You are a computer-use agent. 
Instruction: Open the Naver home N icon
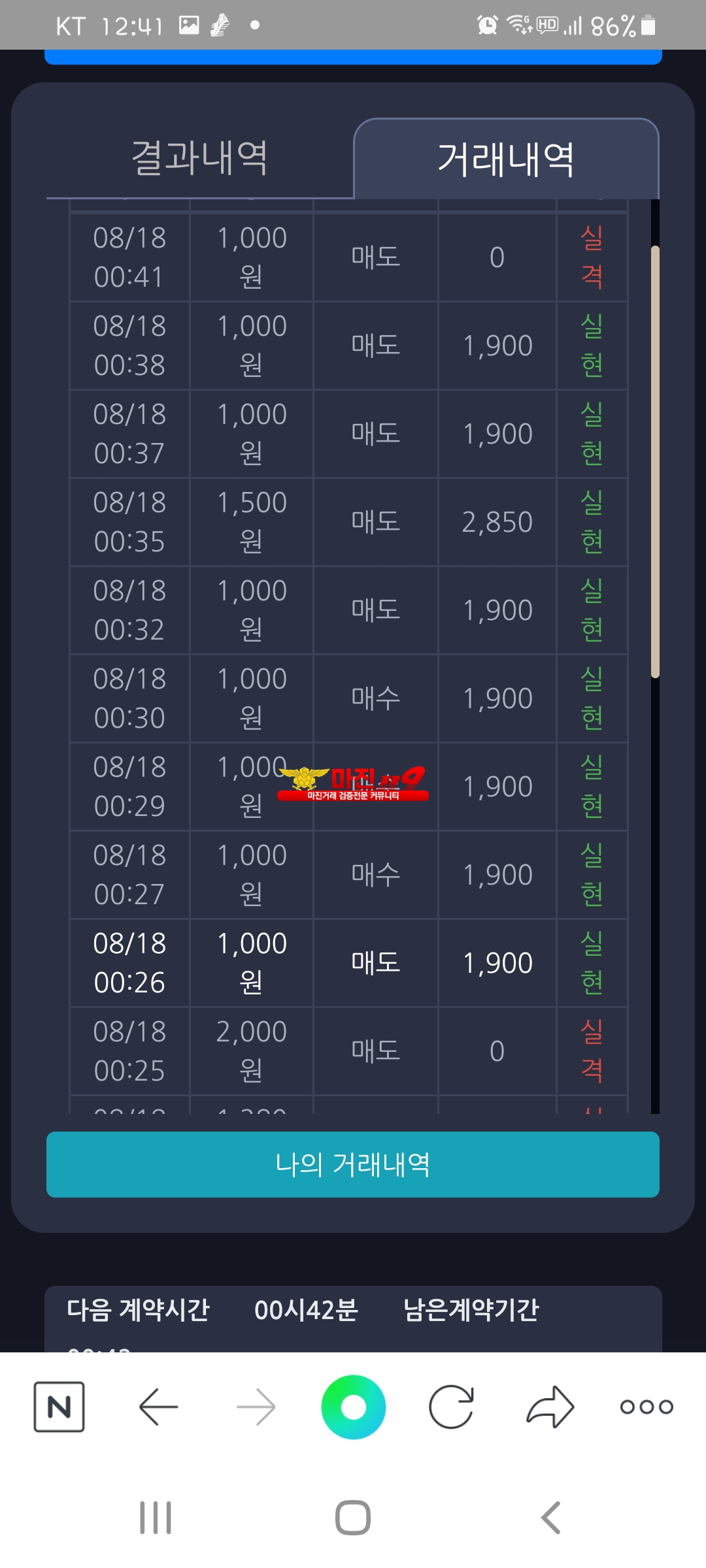59,1407
